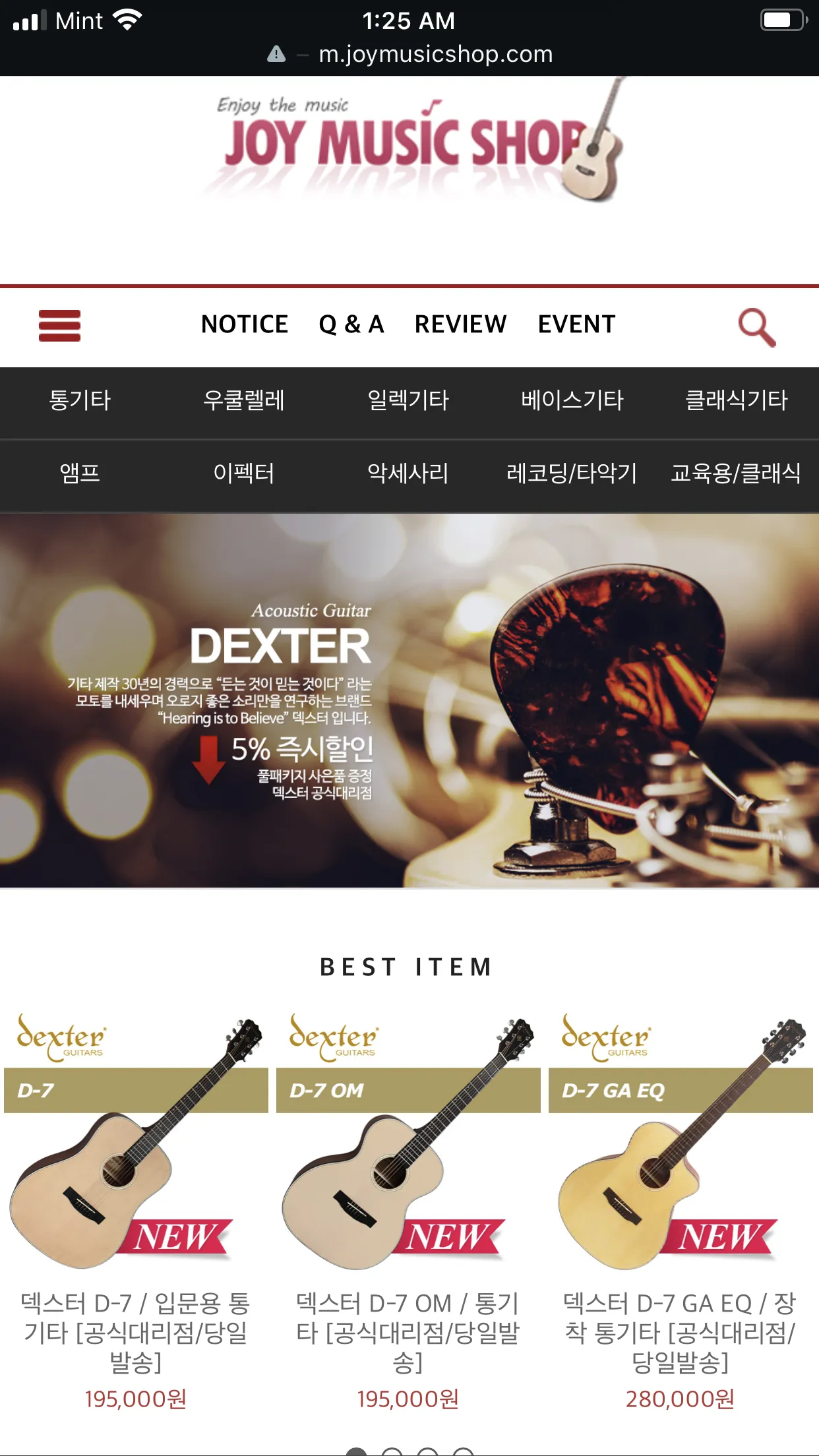Select the 우쿨렐레 category
This screenshot has width=819, height=1456.
(x=243, y=400)
